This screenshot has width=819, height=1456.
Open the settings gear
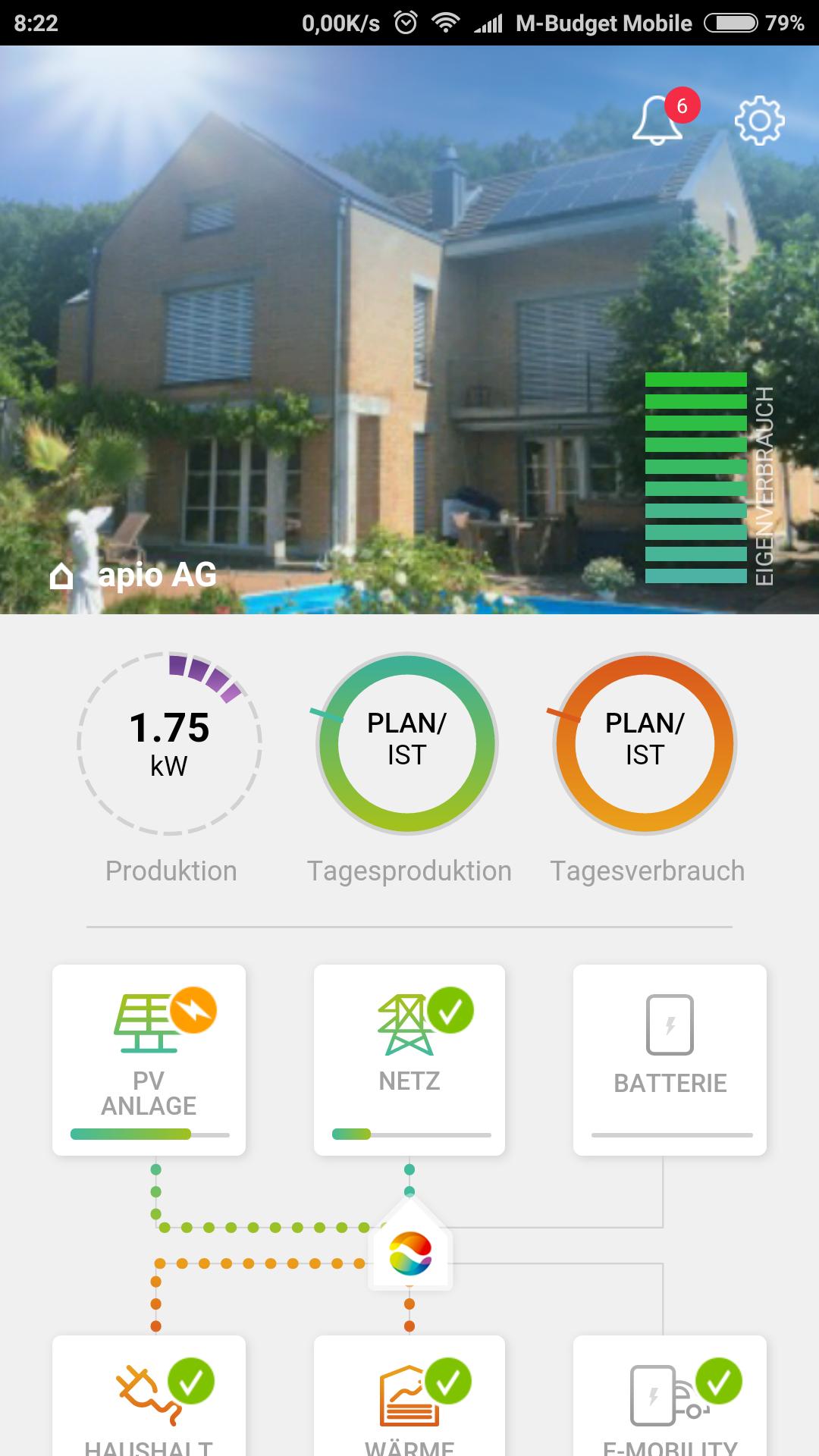[759, 121]
